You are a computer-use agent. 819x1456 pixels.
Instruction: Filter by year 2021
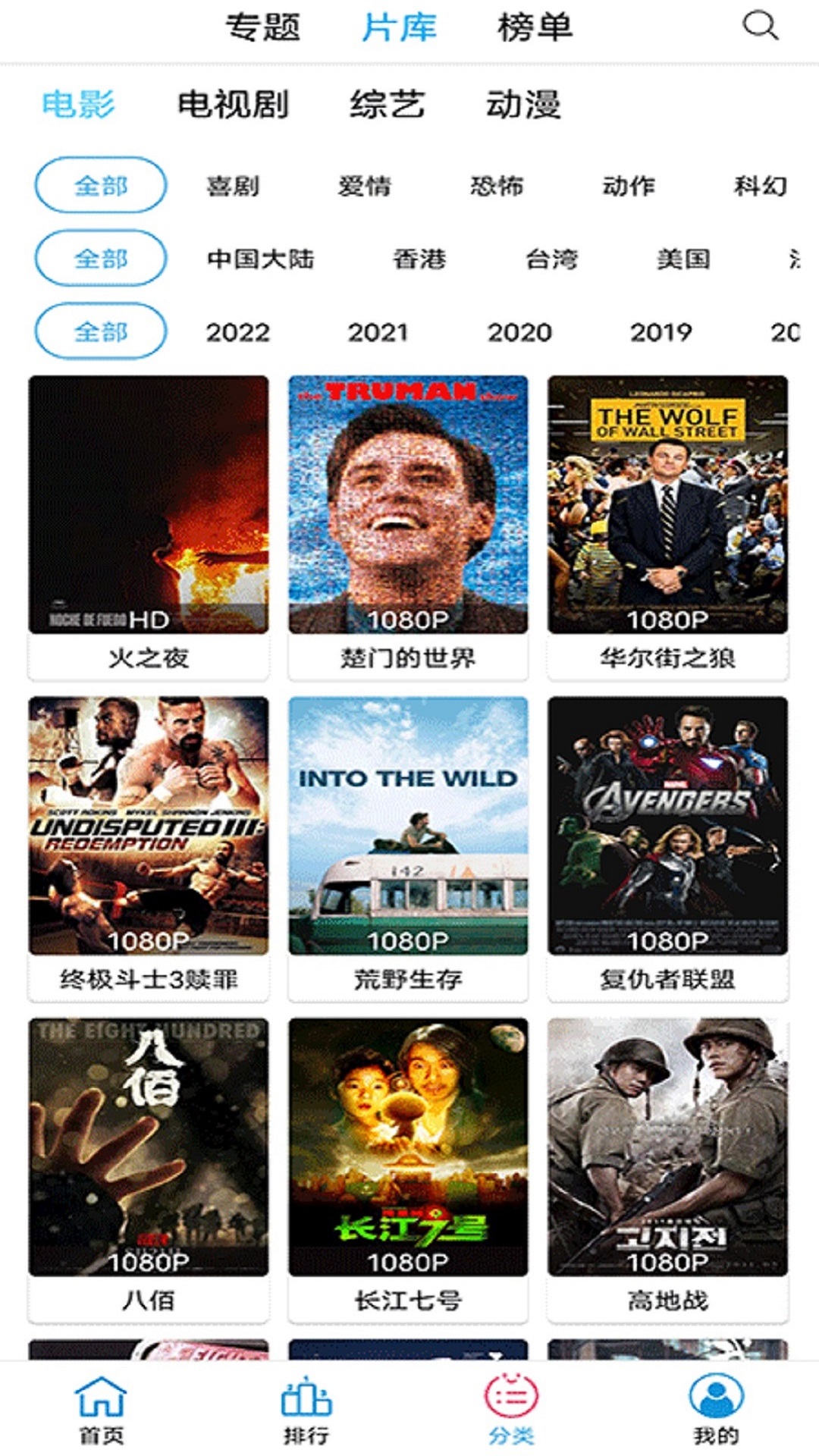[378, 332]
